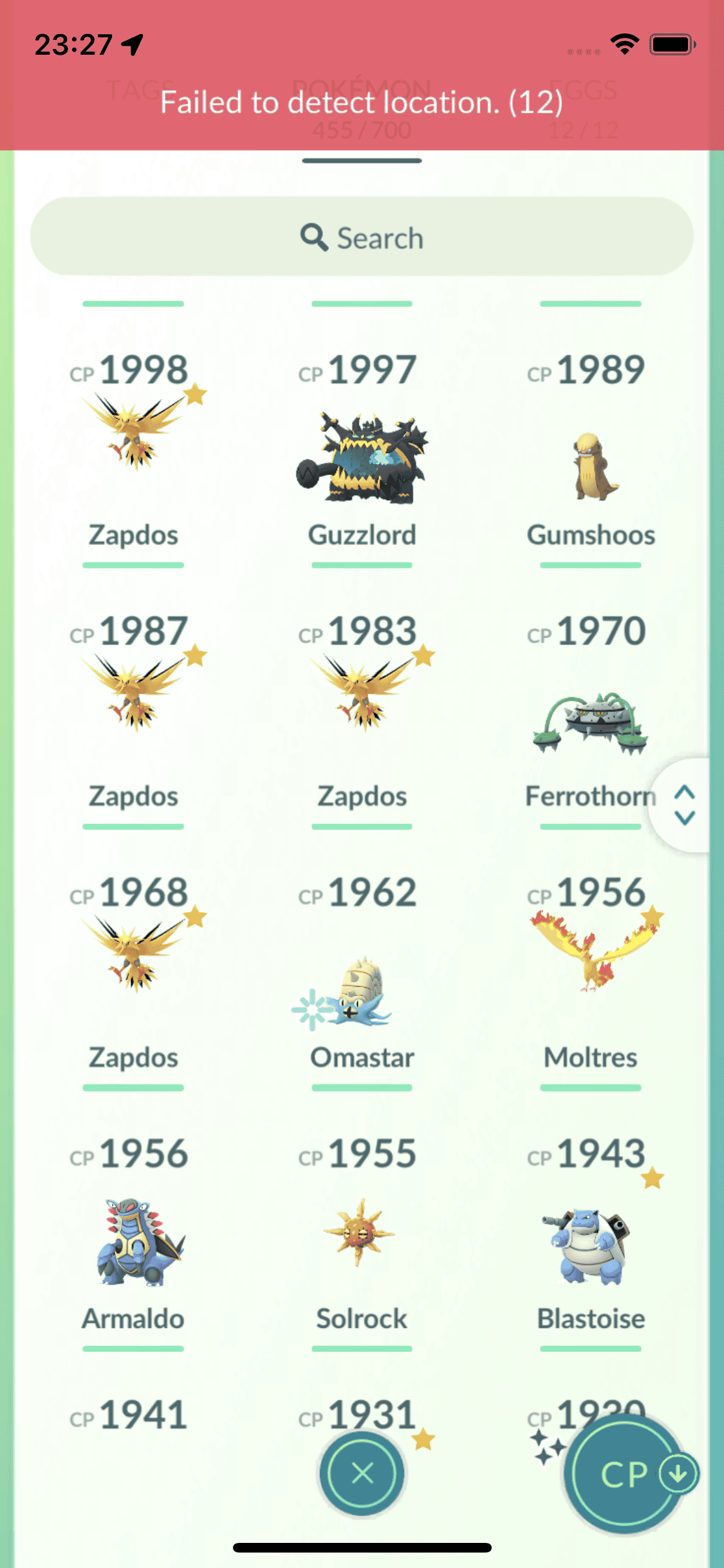Image resolution: width=724 pixels, height=1568 pixels.
Task: View Blastoise with CP 1943
Action: pyautogui.click(x=591, y=1246)
